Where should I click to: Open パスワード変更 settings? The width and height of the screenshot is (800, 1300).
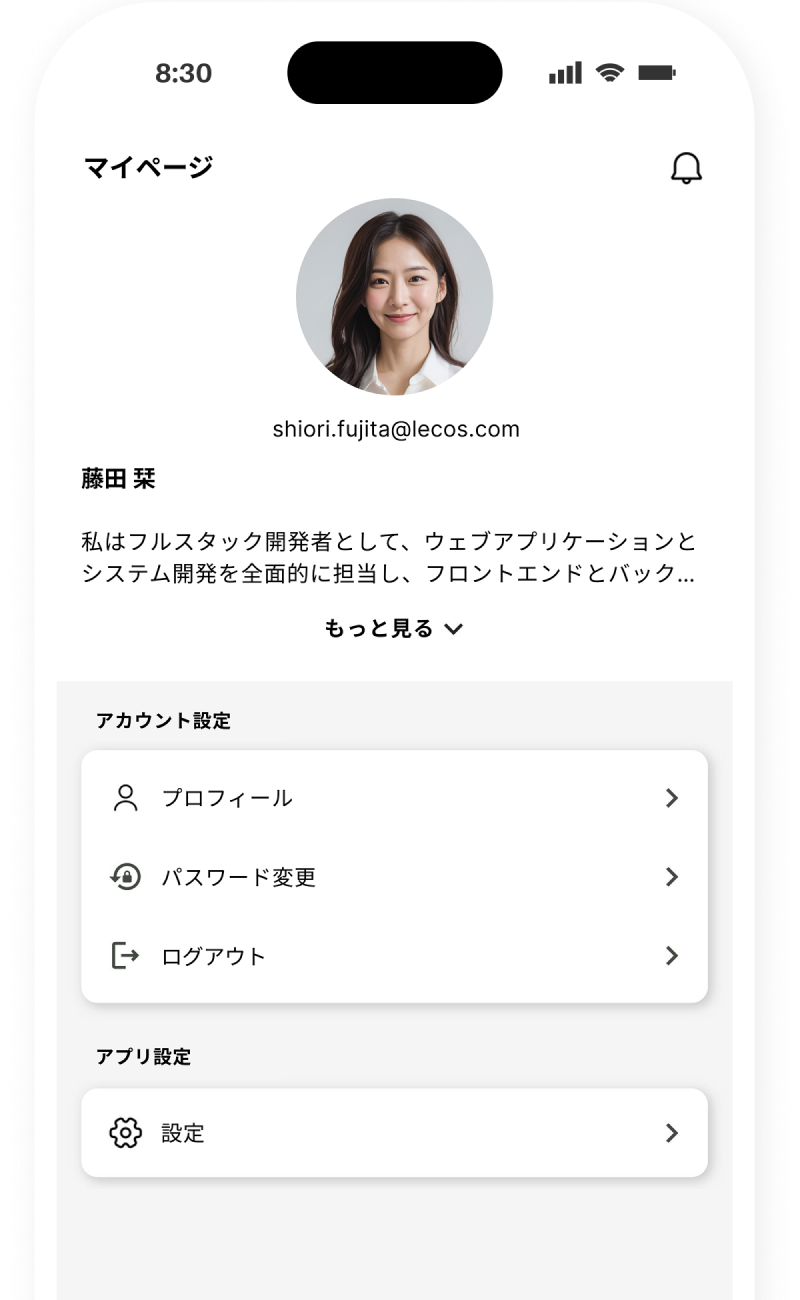pyautogui.click(x=394, y=877)
